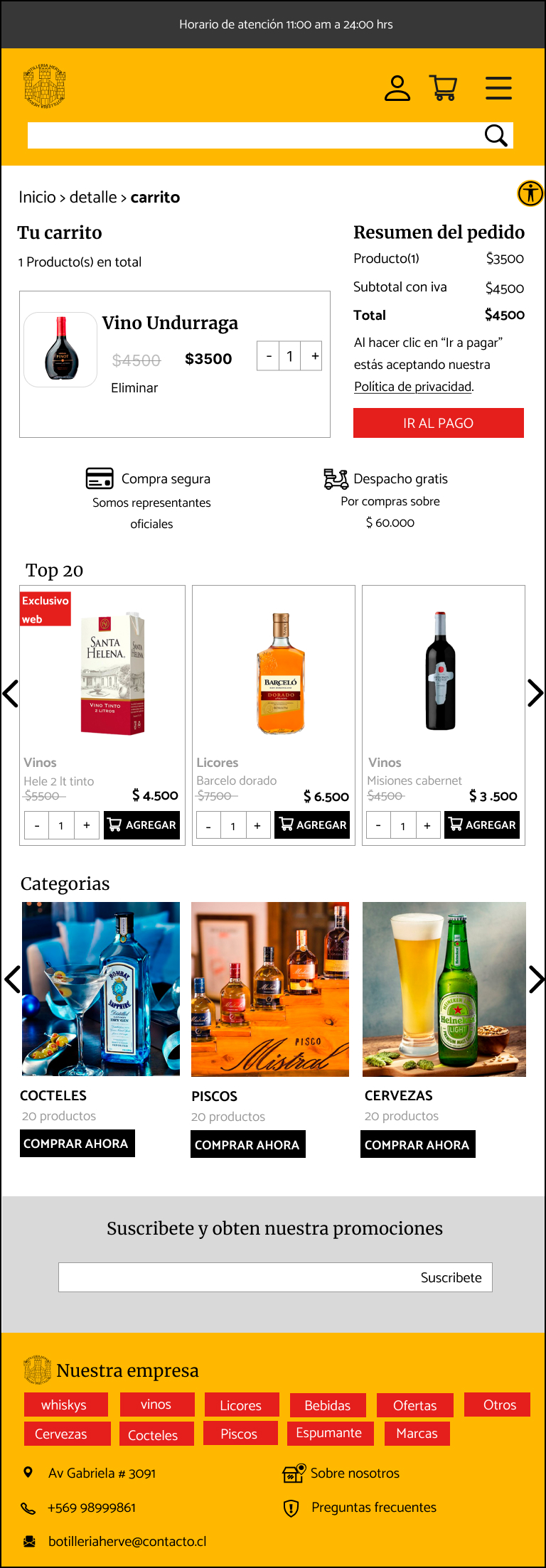The width and height of the screenshot is (546, 1568).
Task: Click the store icon beside Sobre nosotros
Action: pos(294,1473)
